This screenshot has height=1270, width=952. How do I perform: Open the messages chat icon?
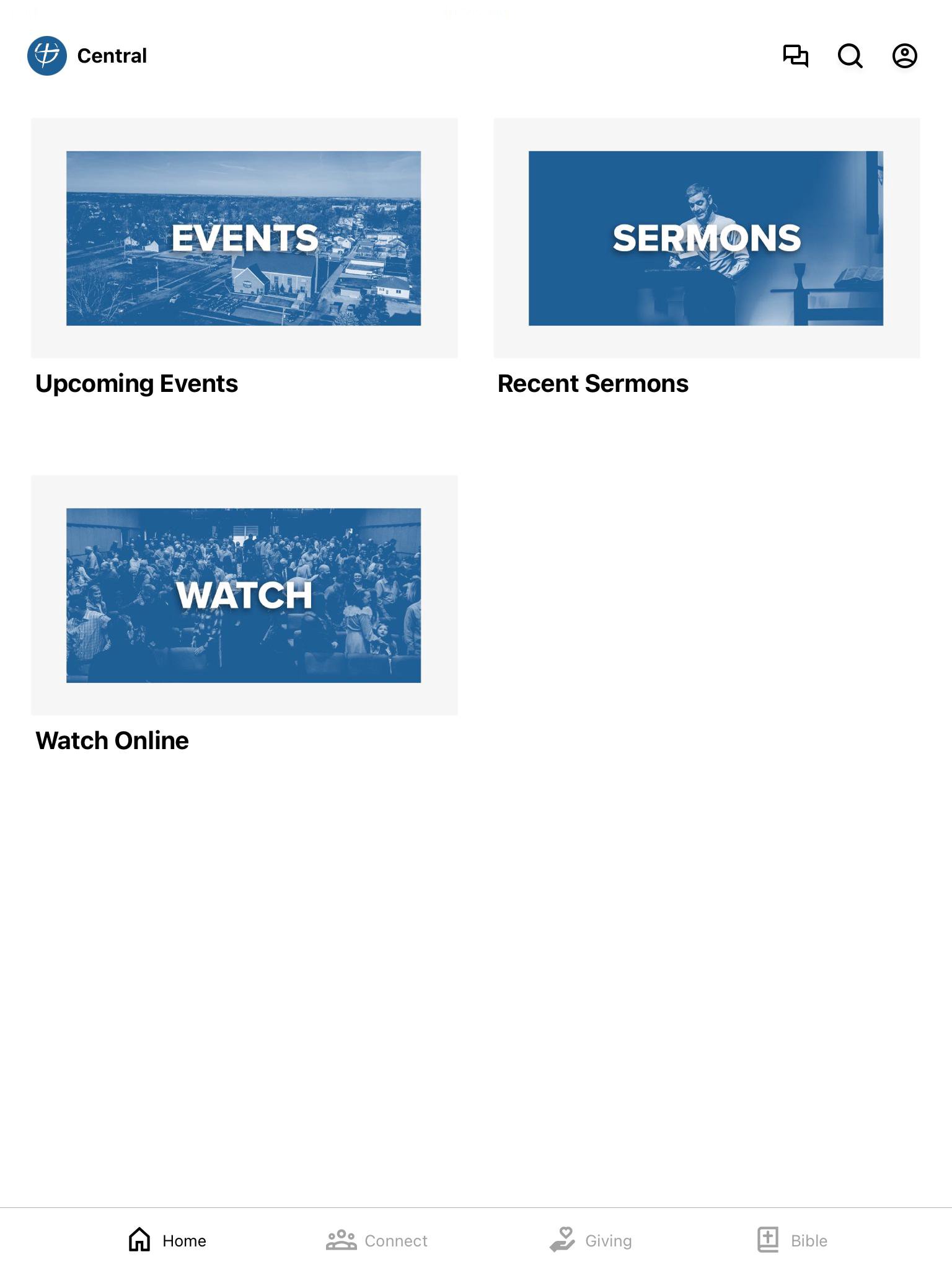(795, 56)
